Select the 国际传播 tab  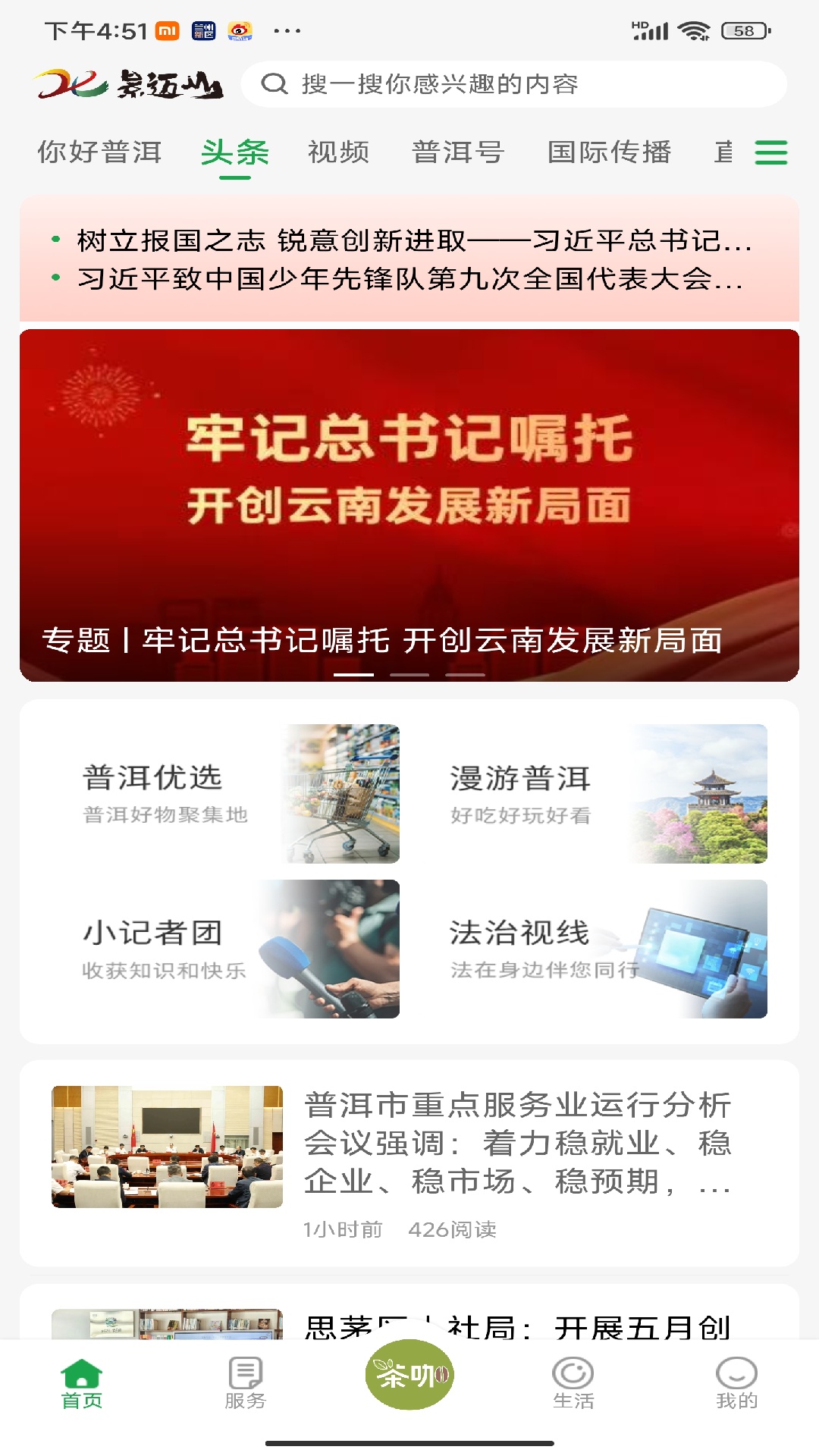[609, 152]
